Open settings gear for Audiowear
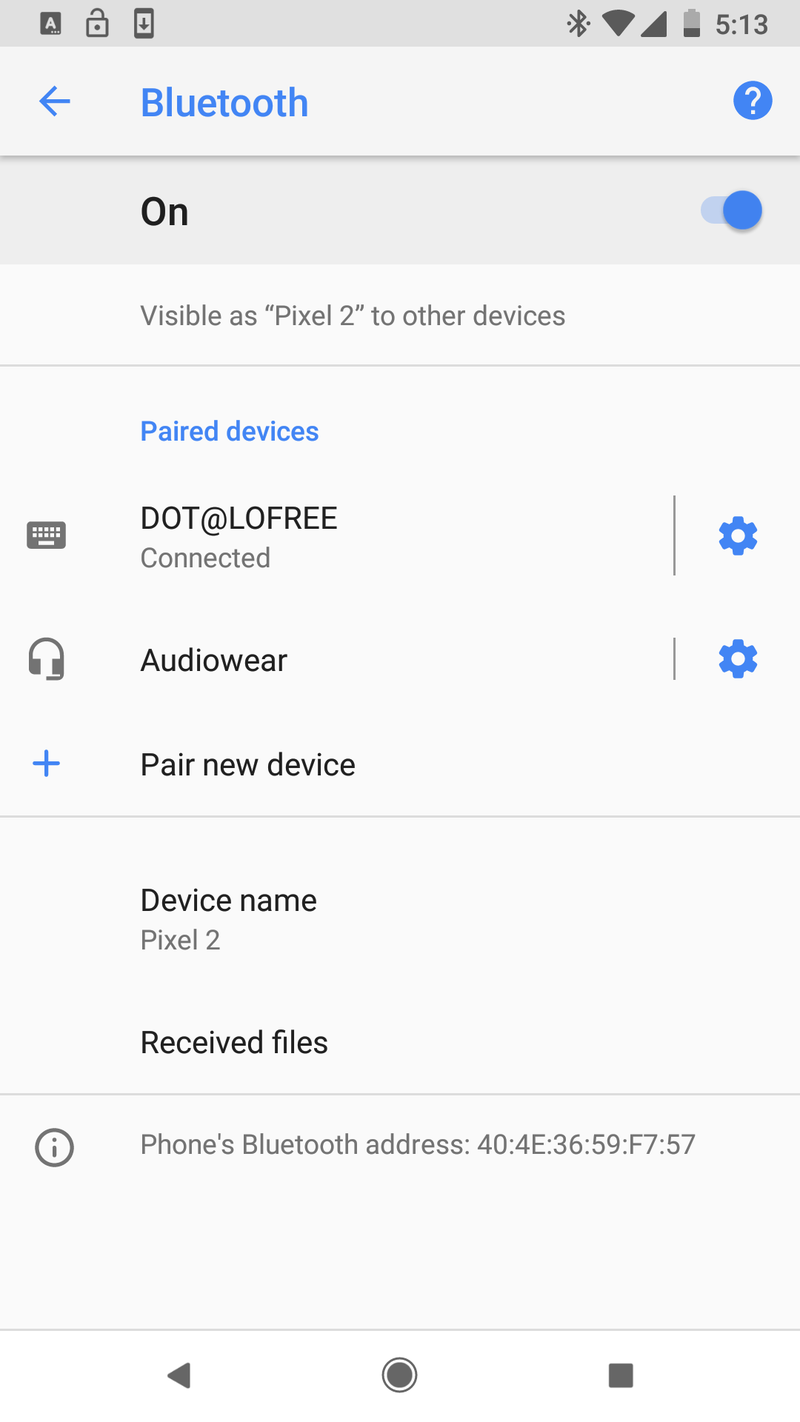 [x=738, y=660]
